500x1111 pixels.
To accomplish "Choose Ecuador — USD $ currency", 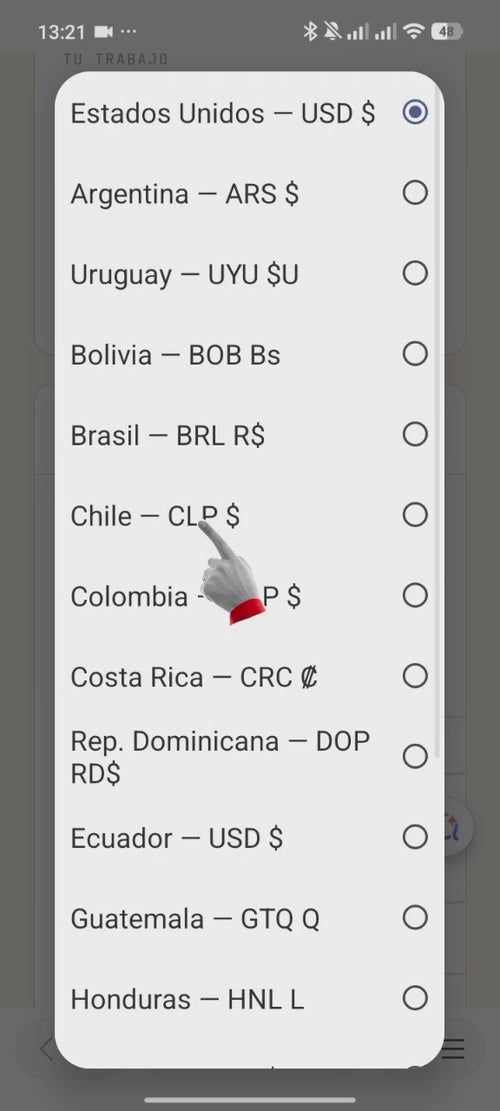I will click(x=249, y=838).
